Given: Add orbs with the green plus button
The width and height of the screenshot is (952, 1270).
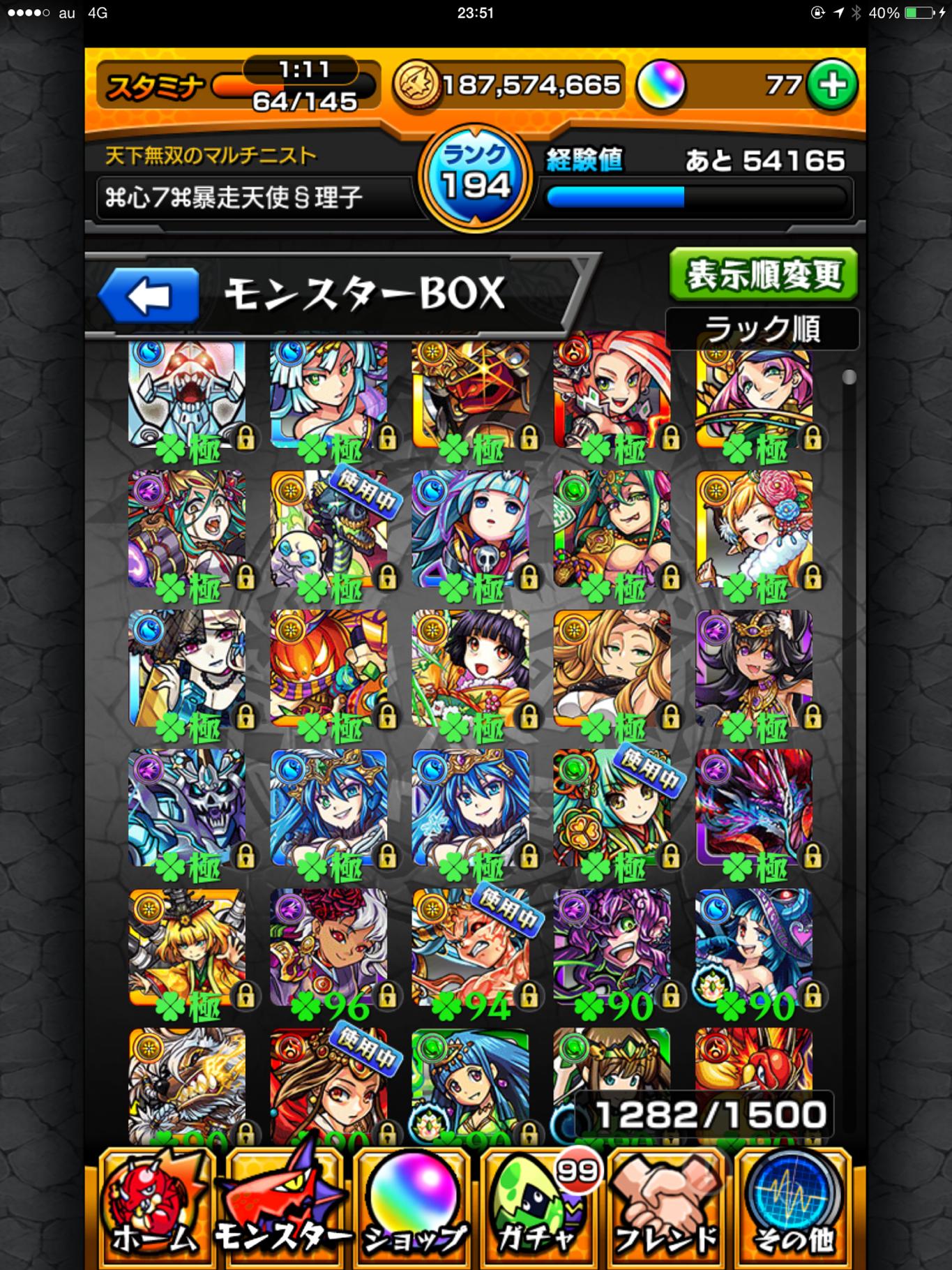Looking at the screenshot, I should pyautogui.click(x=832, y=85).
